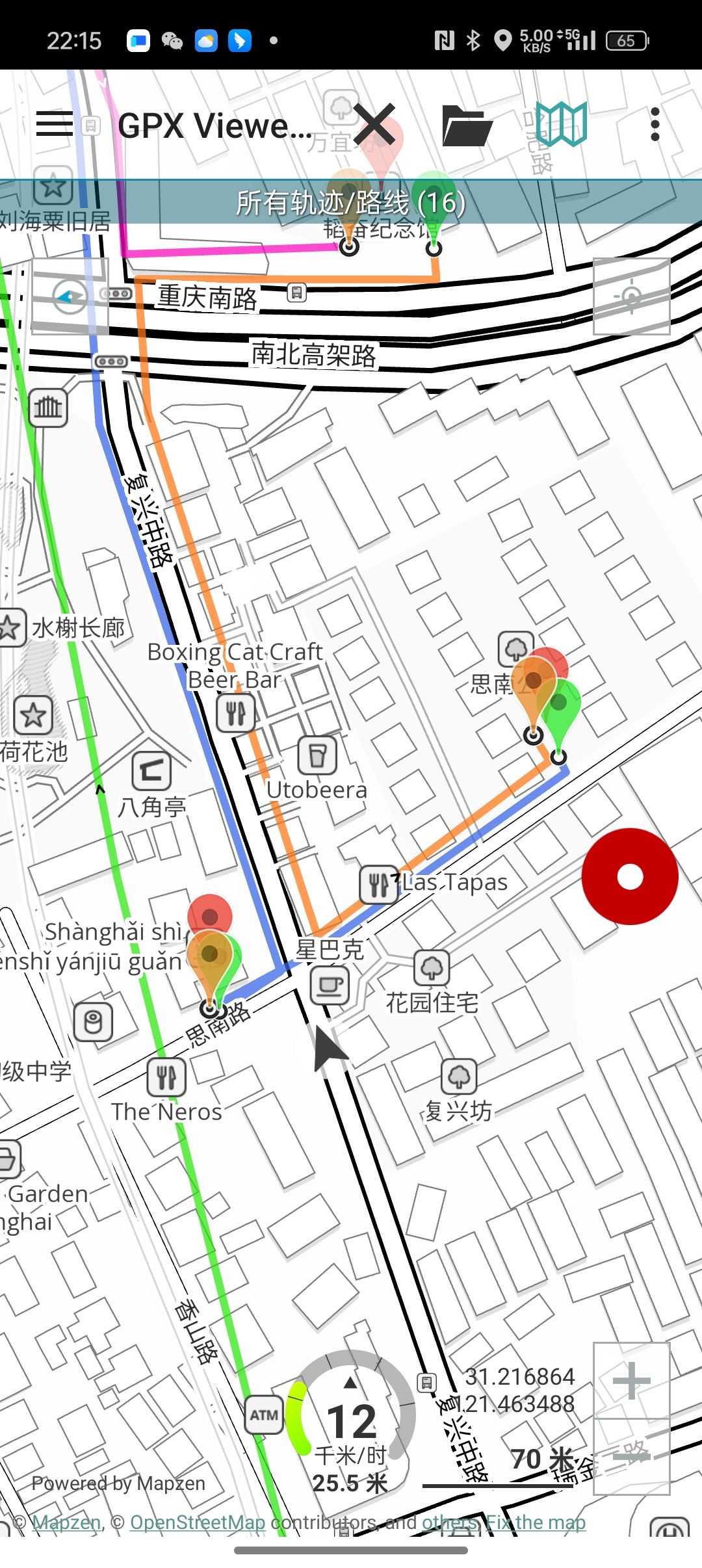Open the OpenStreetMap contributors link
The image size is (702, 1568).
(x=198, y=1522)
